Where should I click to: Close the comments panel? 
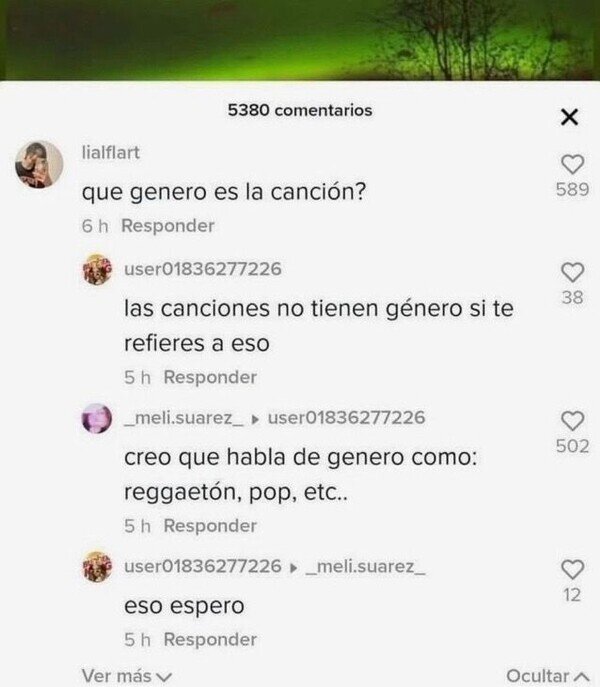[569, 118]
